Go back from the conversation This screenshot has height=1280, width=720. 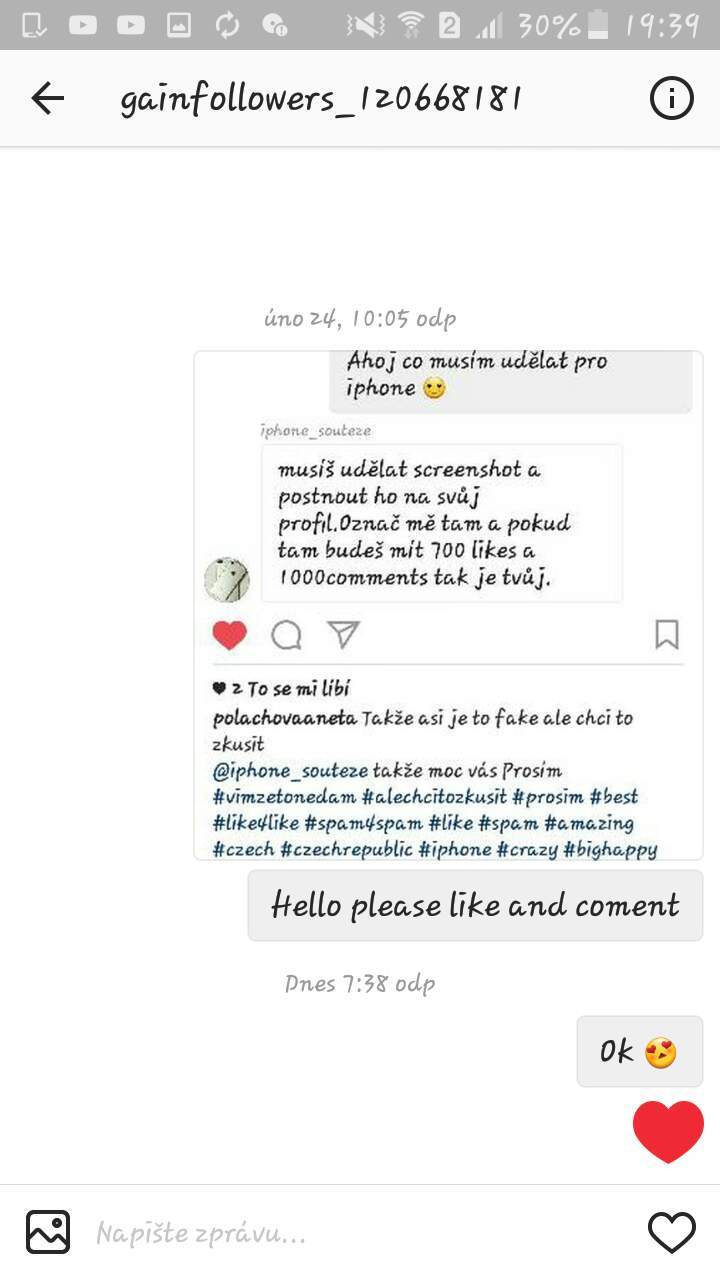pos(47,98)
